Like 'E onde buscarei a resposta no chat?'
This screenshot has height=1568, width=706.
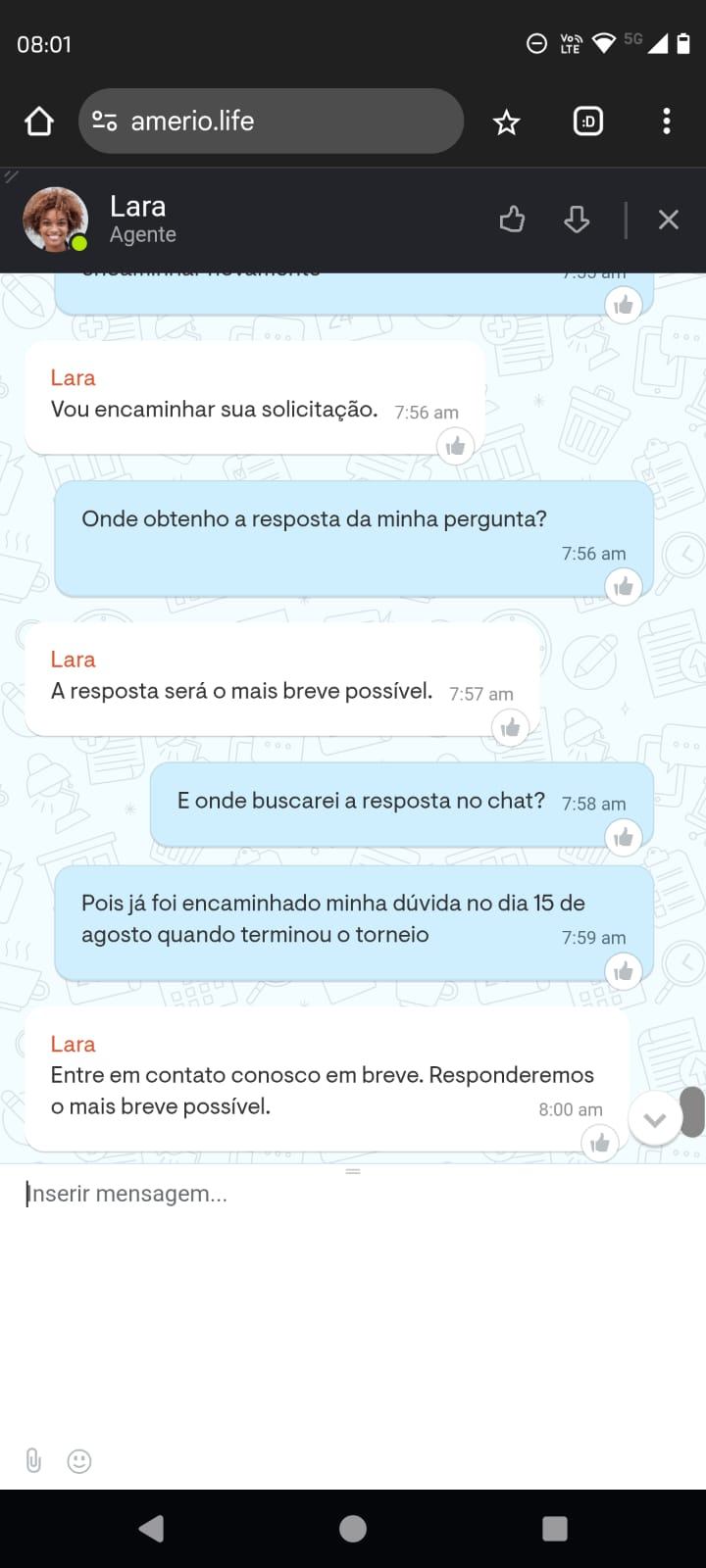[624, 837]
